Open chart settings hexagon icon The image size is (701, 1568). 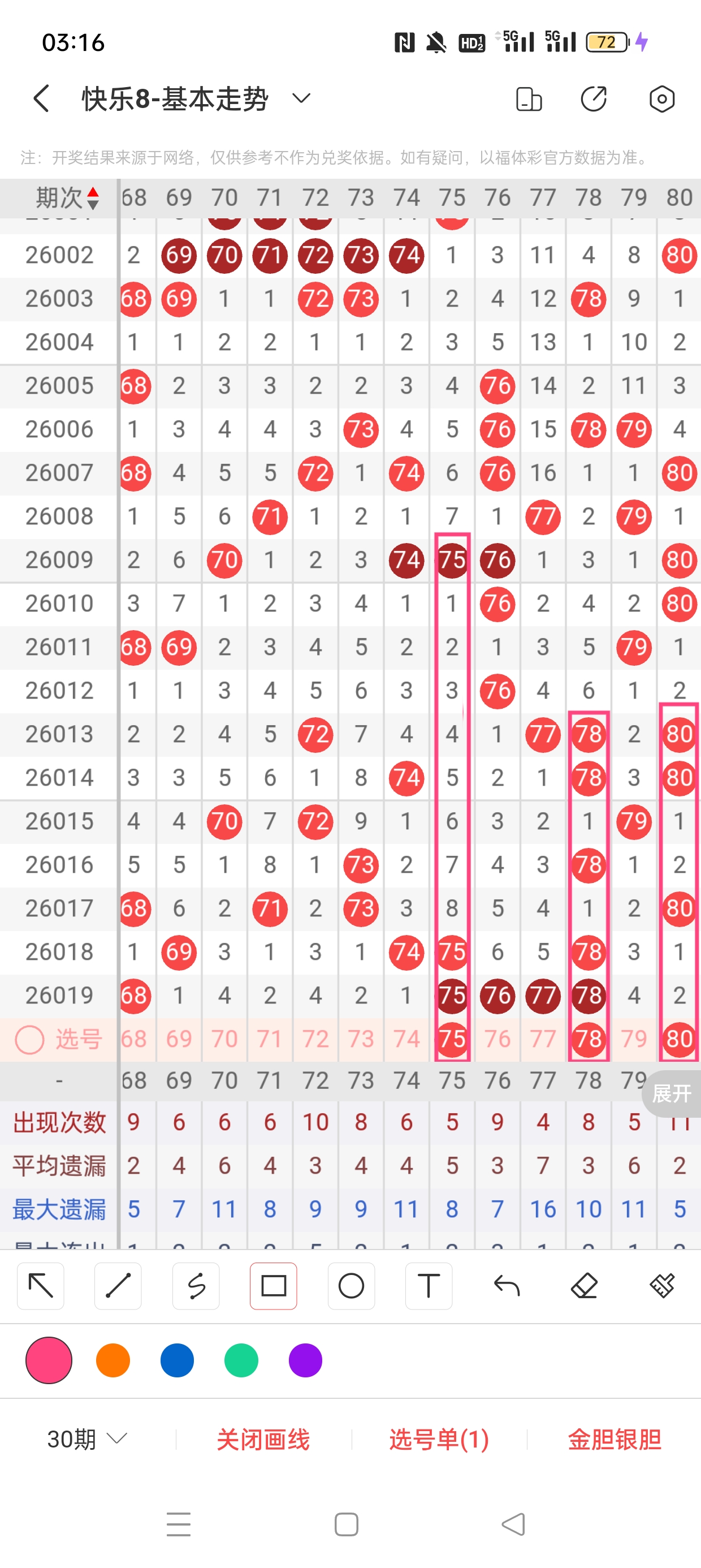[661, 98]
